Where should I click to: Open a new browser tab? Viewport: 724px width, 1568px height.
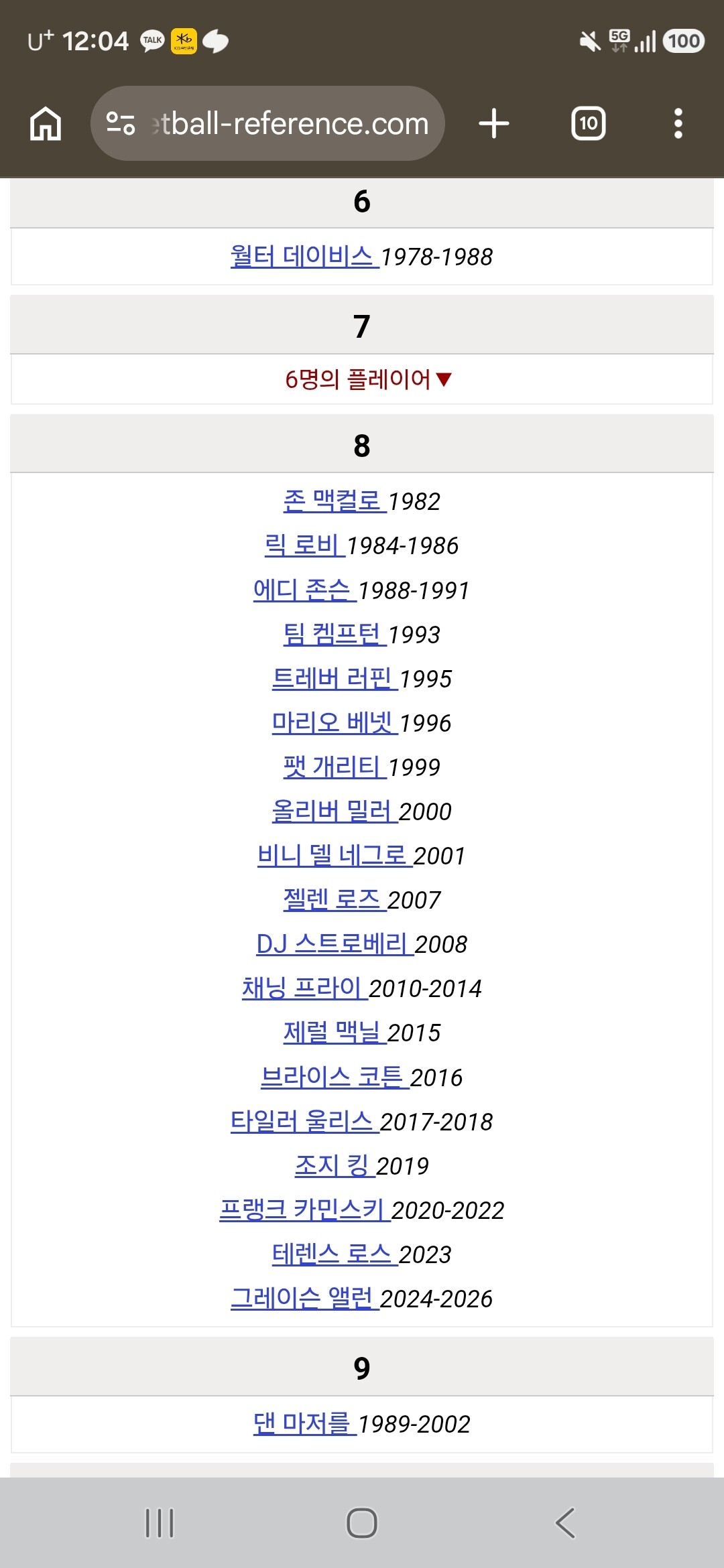[x=494, y=124]
